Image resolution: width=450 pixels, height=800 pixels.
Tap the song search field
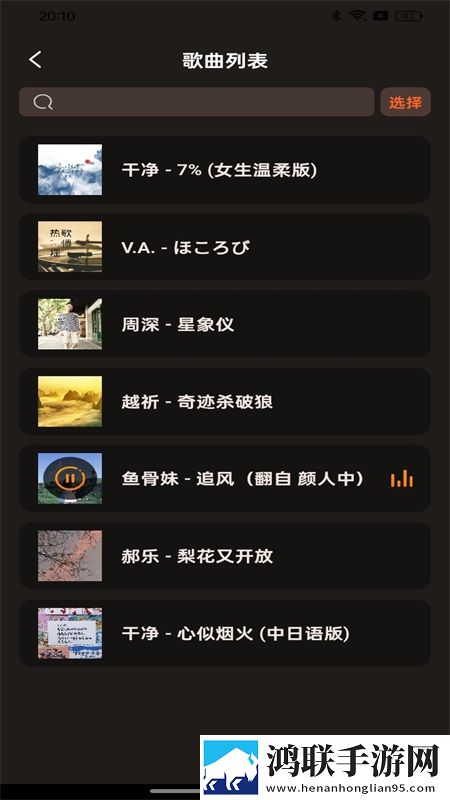(x=196, y=102)
